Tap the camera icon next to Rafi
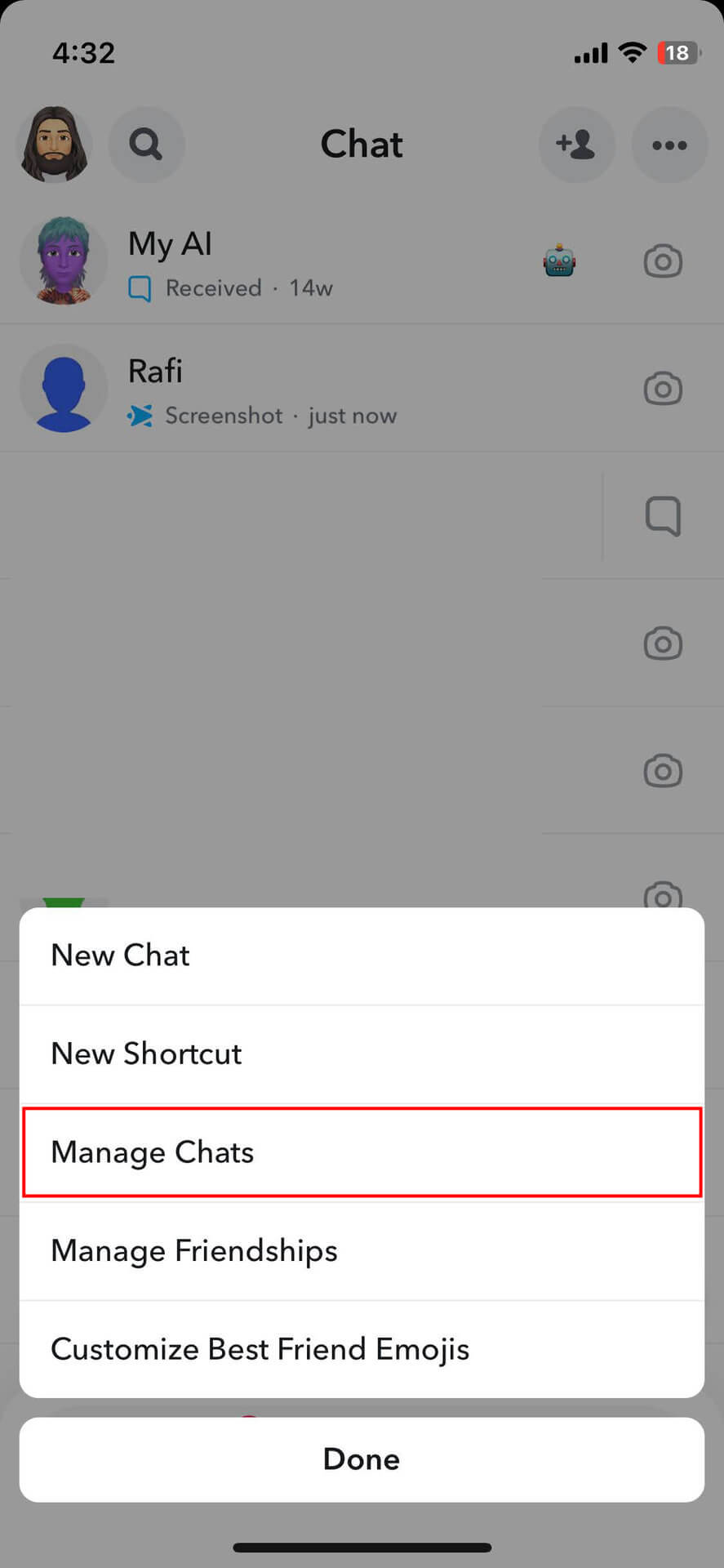 (x=663, y=389)
